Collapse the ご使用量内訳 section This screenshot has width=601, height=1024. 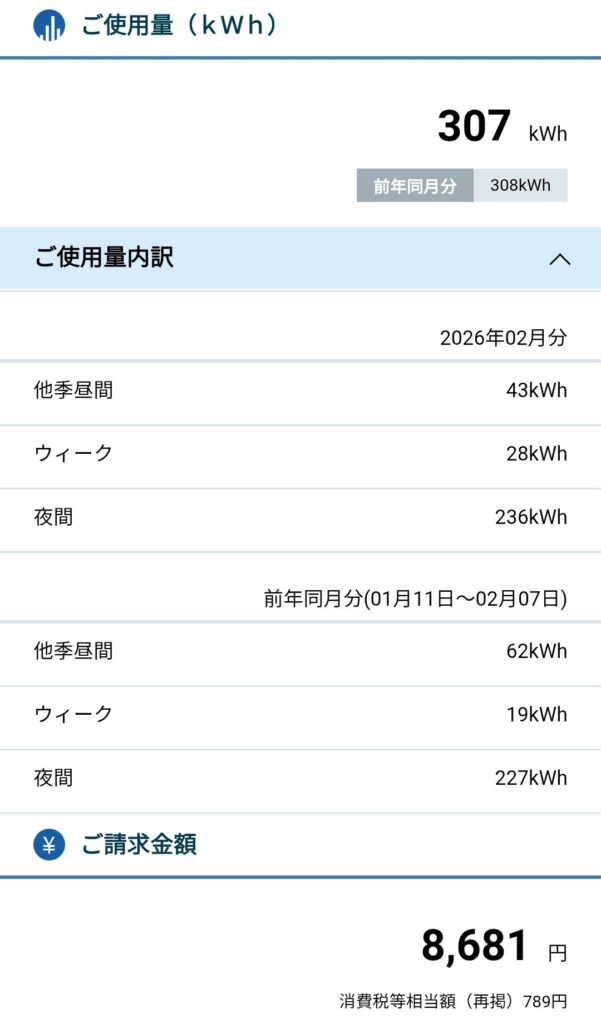pyautogui.click(x=559, y=259)
